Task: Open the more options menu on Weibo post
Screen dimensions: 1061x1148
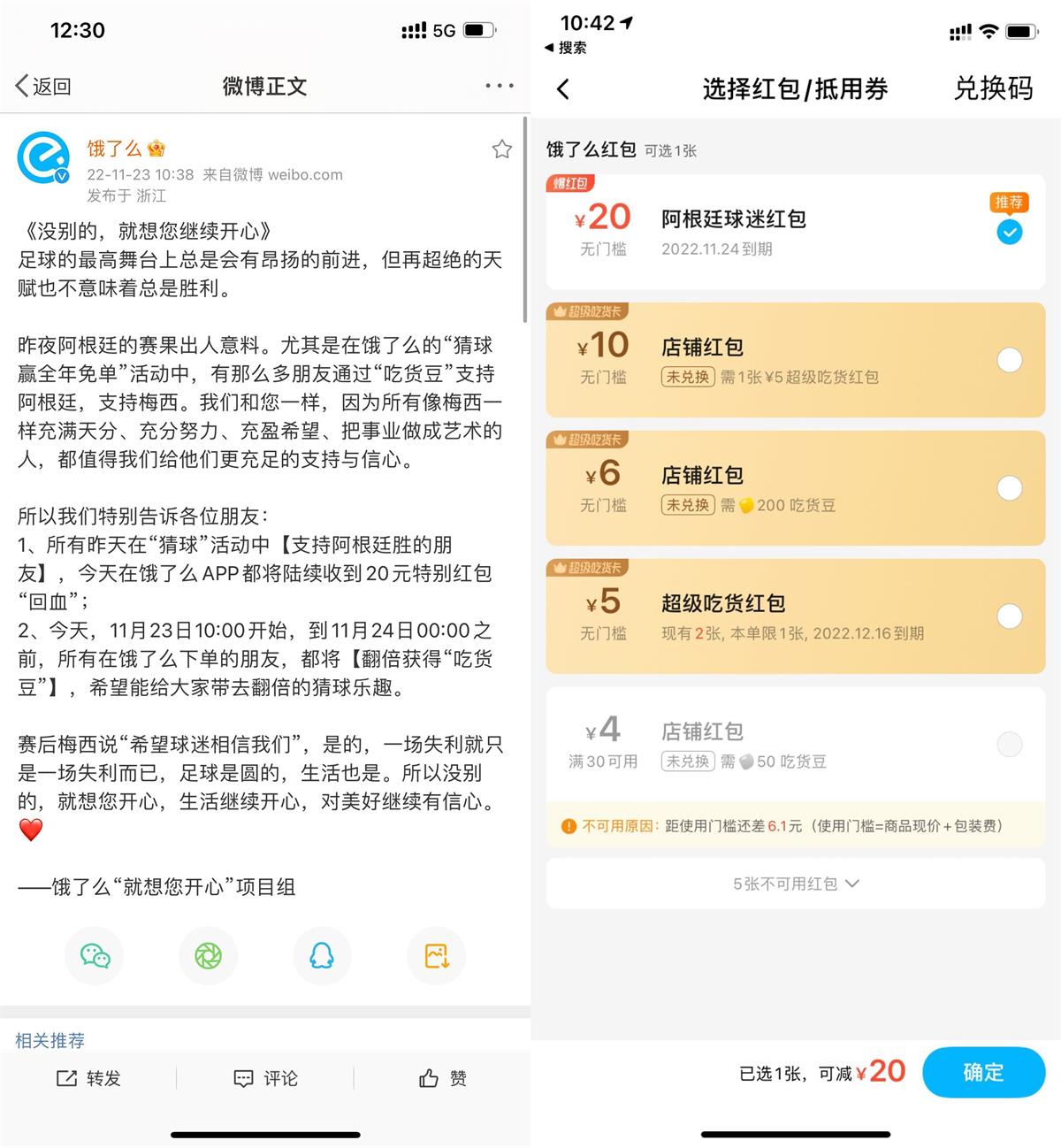Action: click(498, 86)
